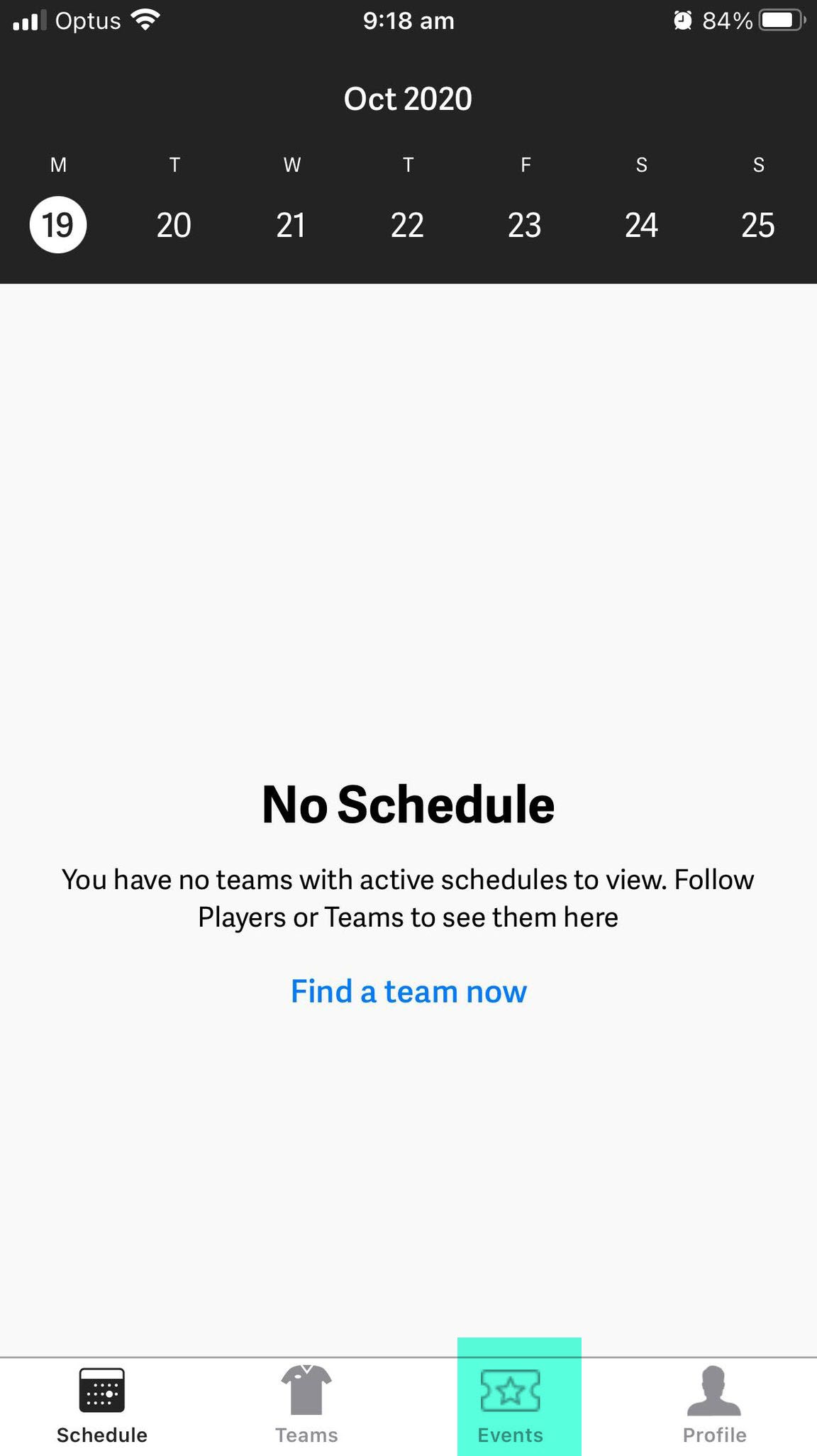Select Monday 19 in the week calendar
Screen dimensions: 817x1456
point(58,225)
